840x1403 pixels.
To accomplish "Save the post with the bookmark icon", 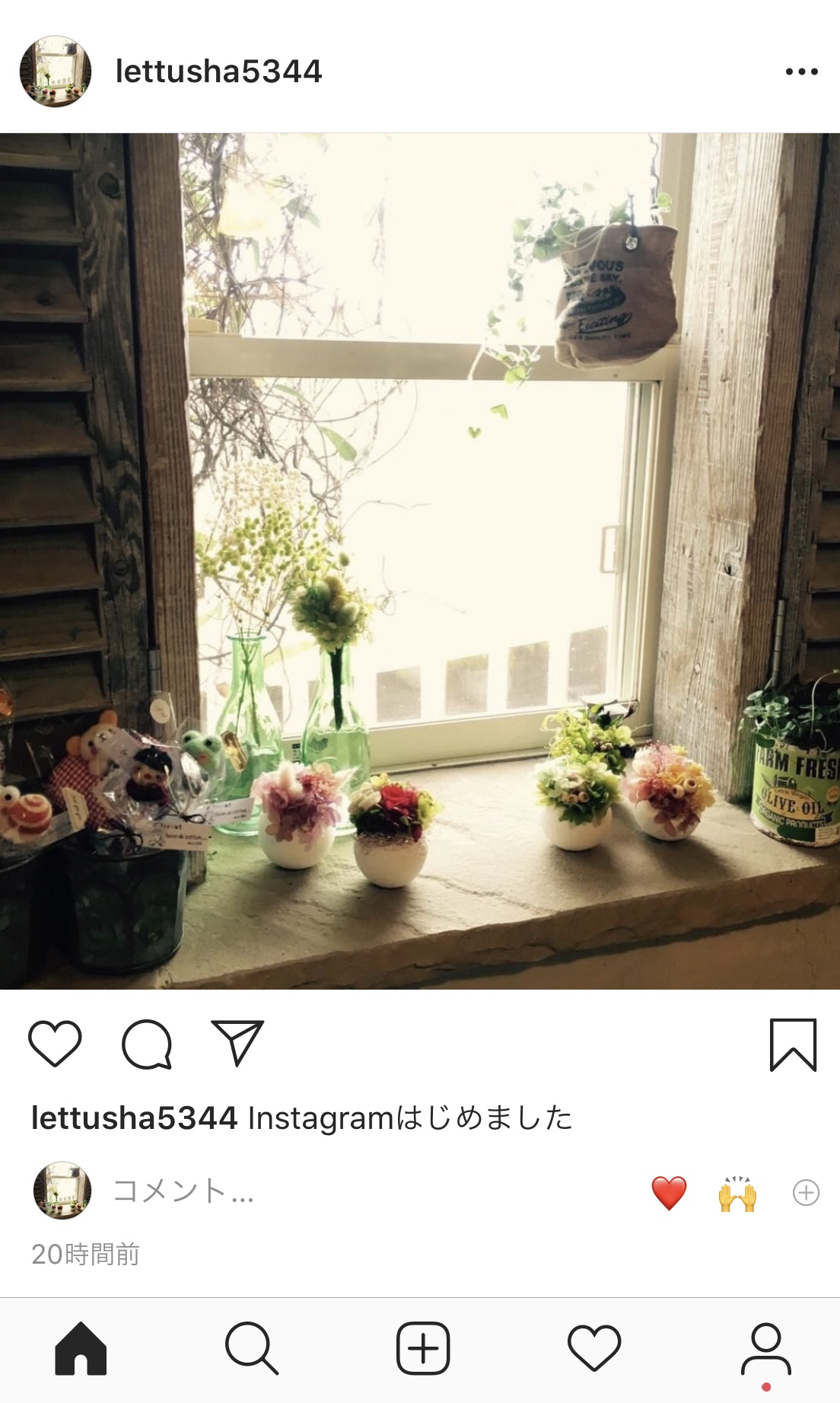I will pyautogui.click(x=793, y=1044).
